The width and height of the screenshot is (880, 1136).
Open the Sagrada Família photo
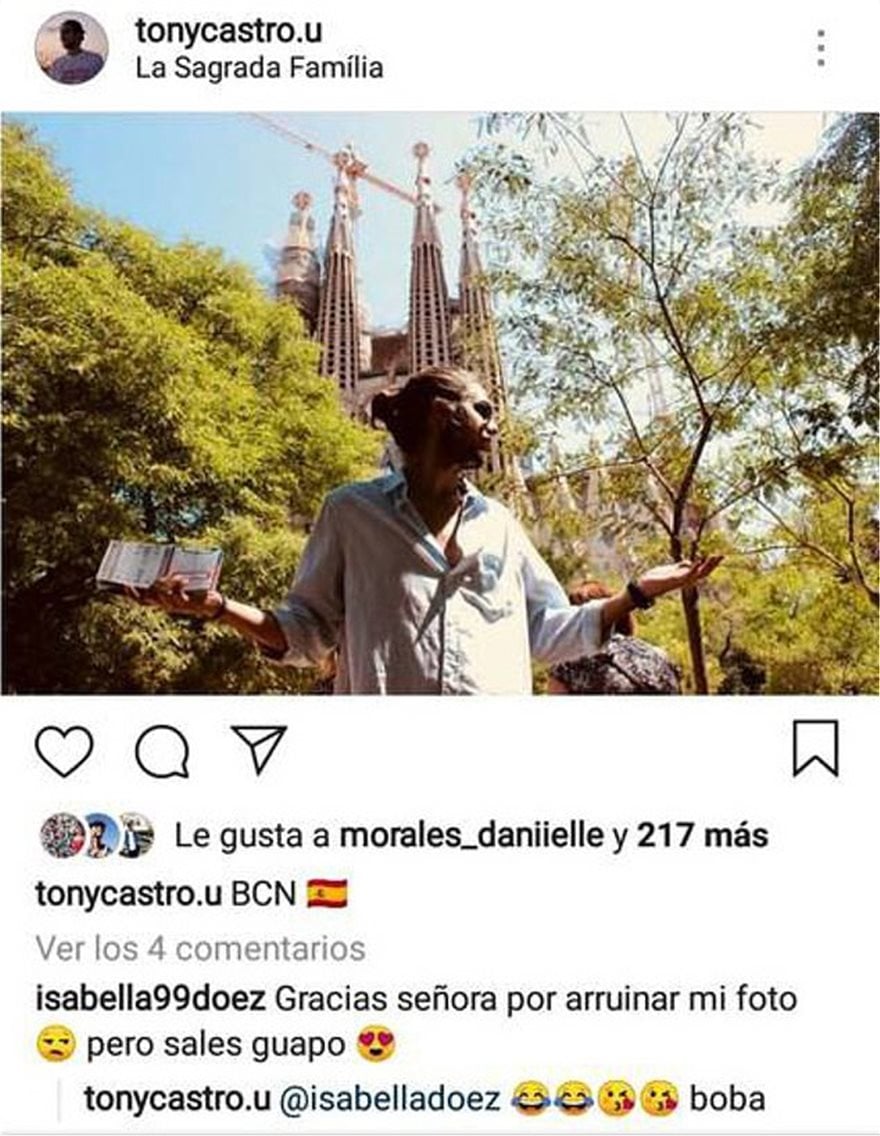[440, 403]
